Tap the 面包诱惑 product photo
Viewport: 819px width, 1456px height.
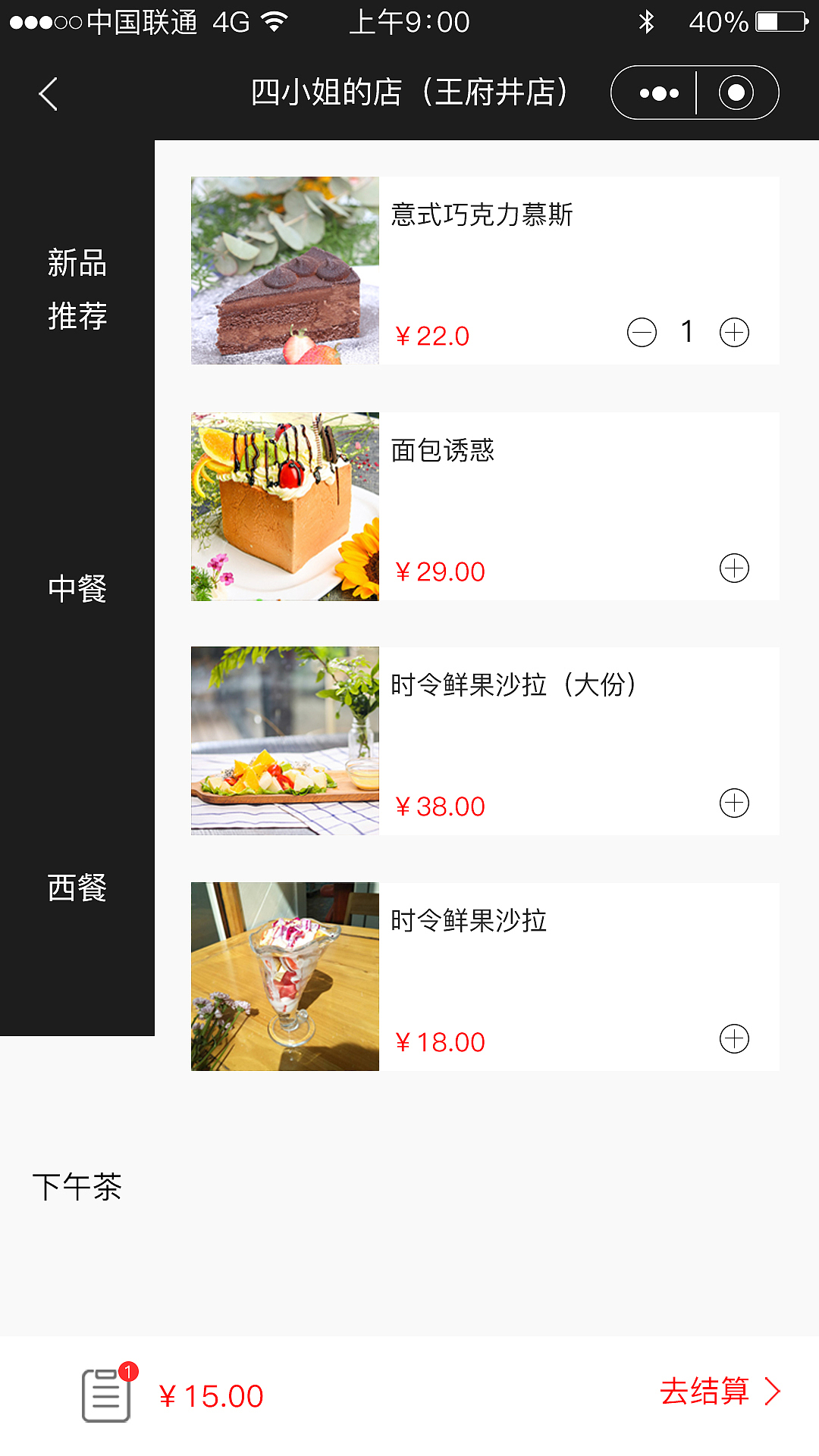pyautogui.click(x=284, y=506)
